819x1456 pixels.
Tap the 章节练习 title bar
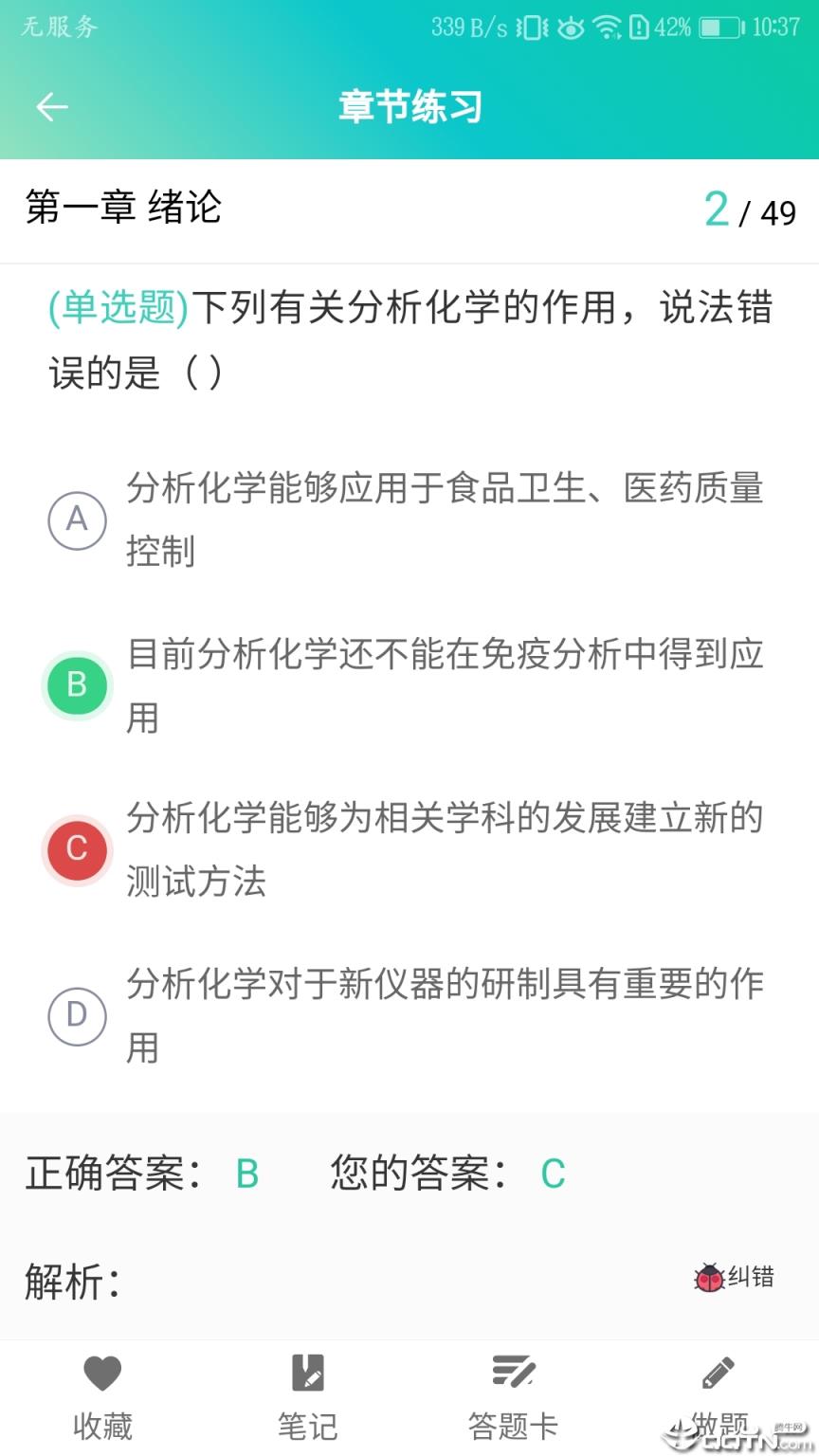(x=409, y=106)
